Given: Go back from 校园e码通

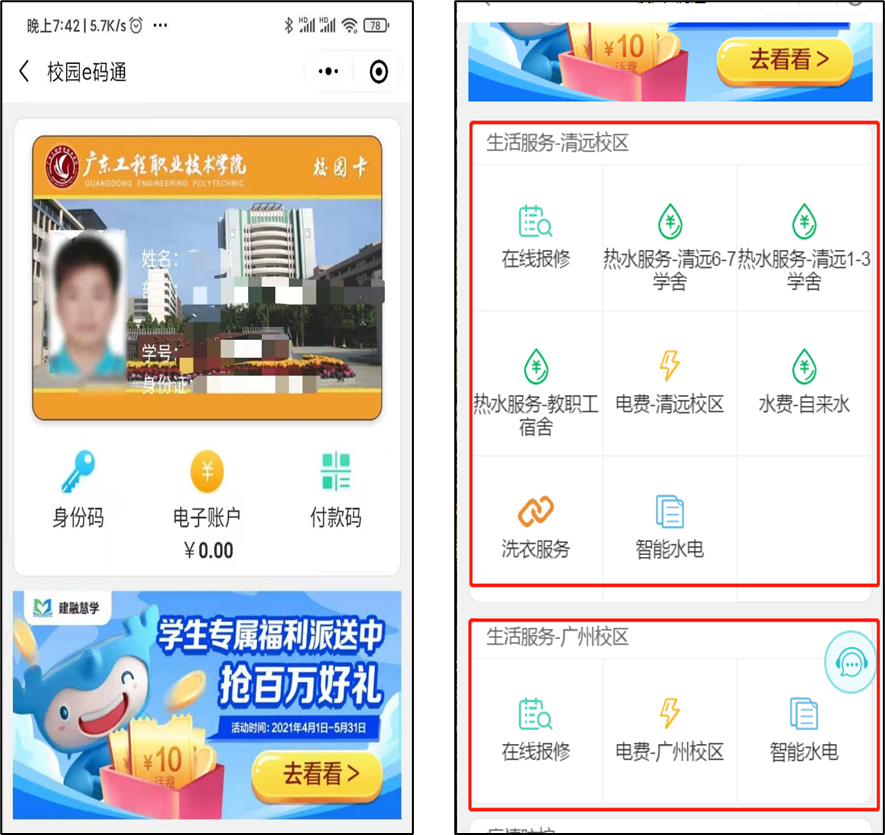Looking at the screenshot, I should coord(25,72).
